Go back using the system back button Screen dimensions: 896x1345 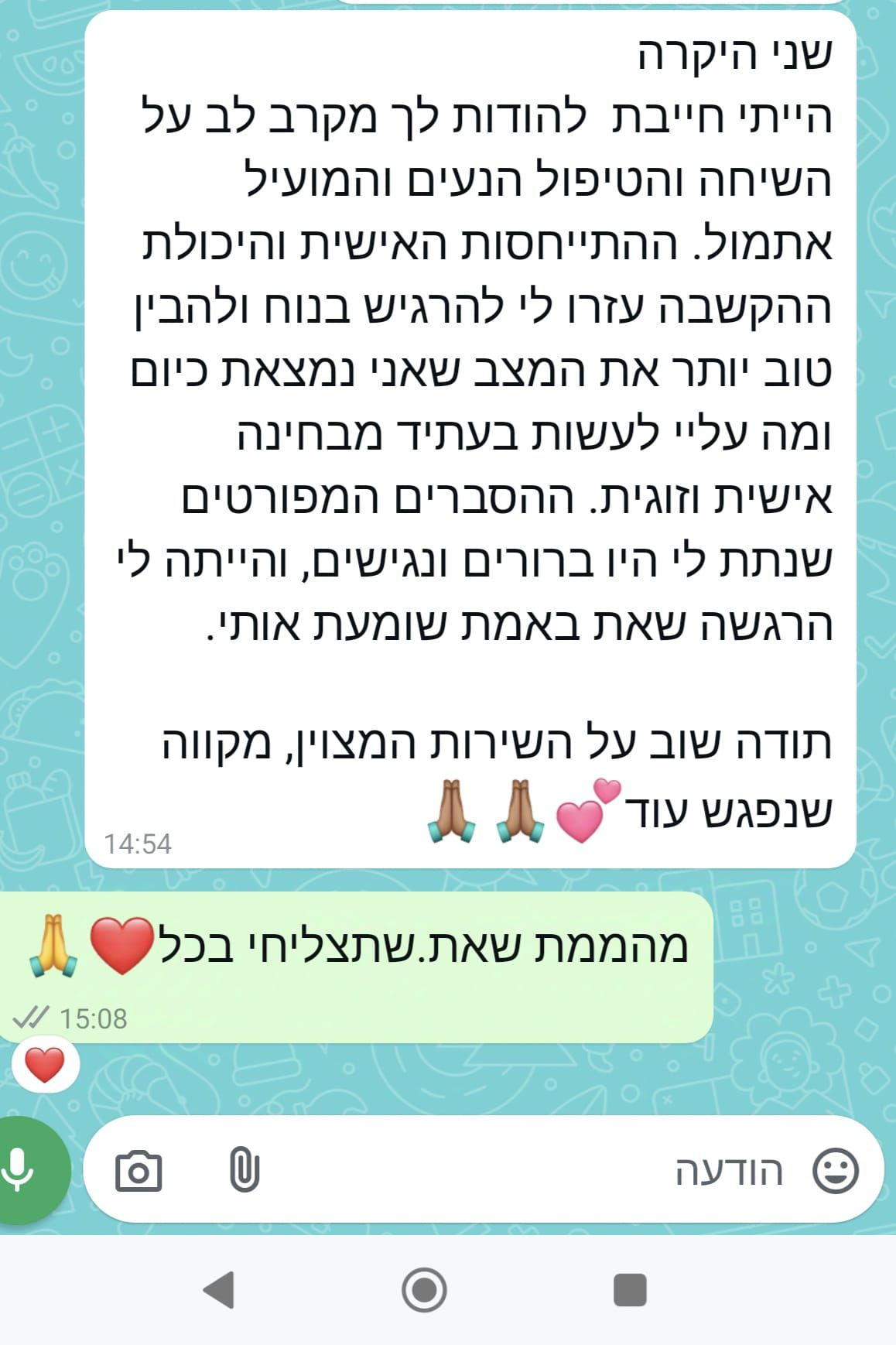click(219, 1290)
